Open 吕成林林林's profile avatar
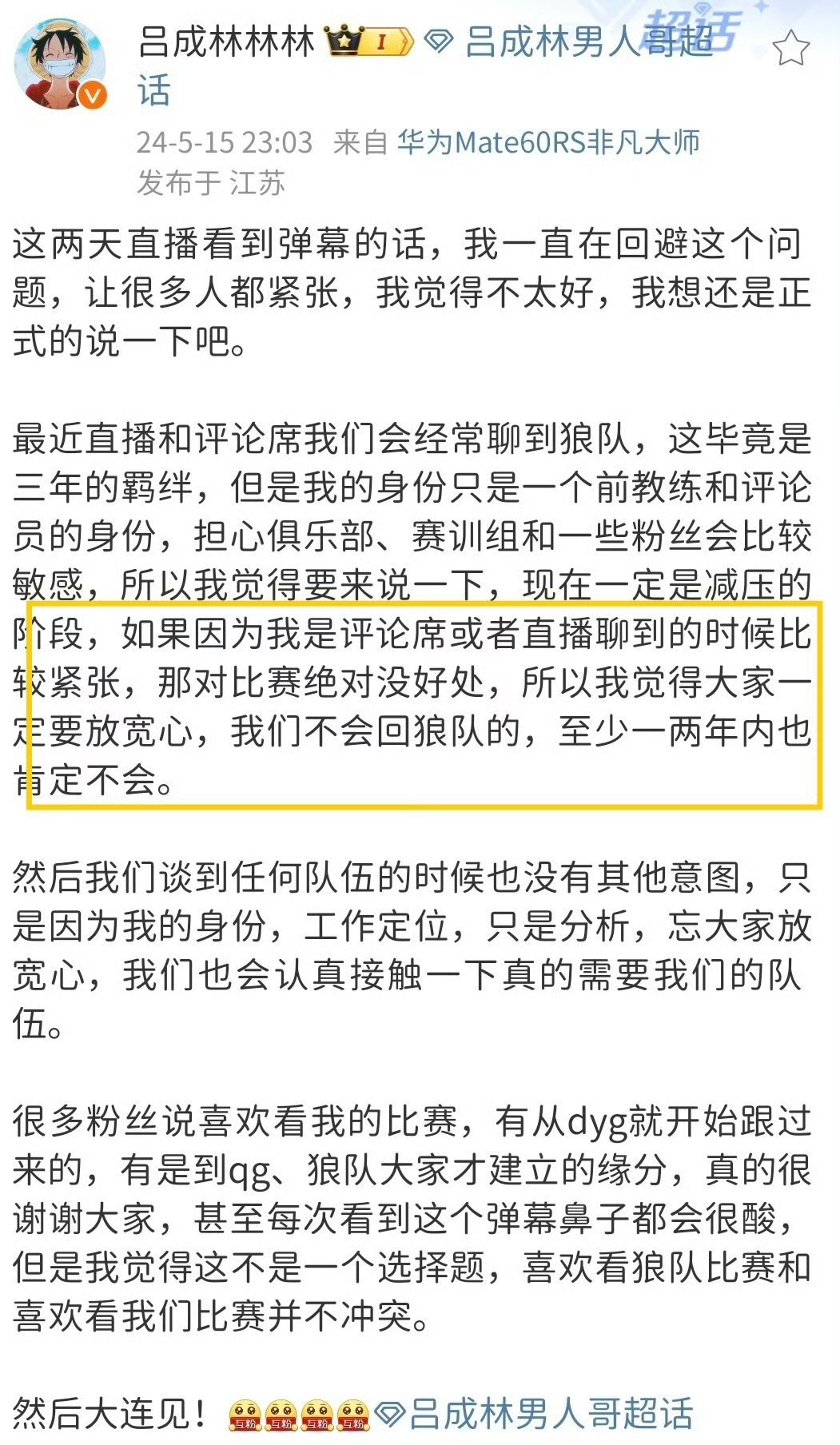This screenshot has height=1445, width=840. pos(61,63)
